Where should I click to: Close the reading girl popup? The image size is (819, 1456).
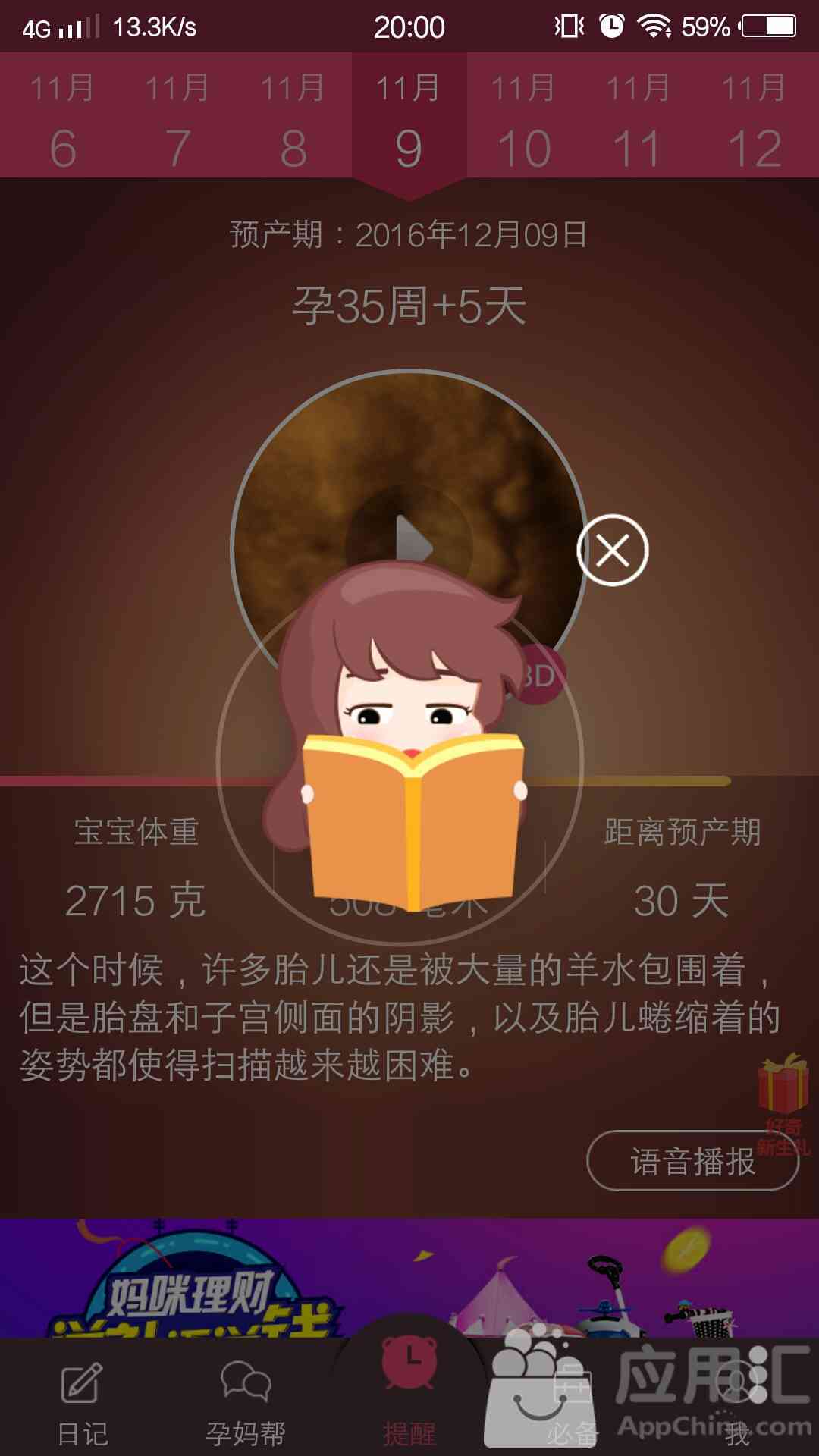[x=612, y=550]
